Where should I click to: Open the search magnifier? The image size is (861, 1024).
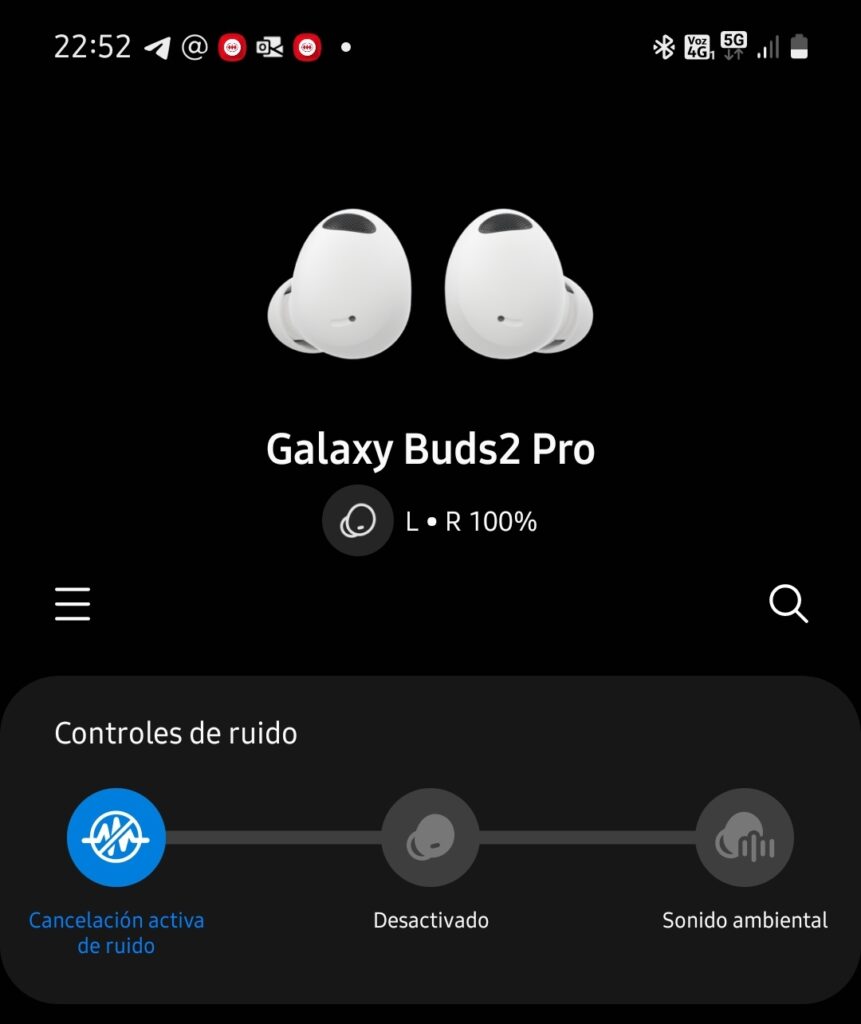pos(788,604)
